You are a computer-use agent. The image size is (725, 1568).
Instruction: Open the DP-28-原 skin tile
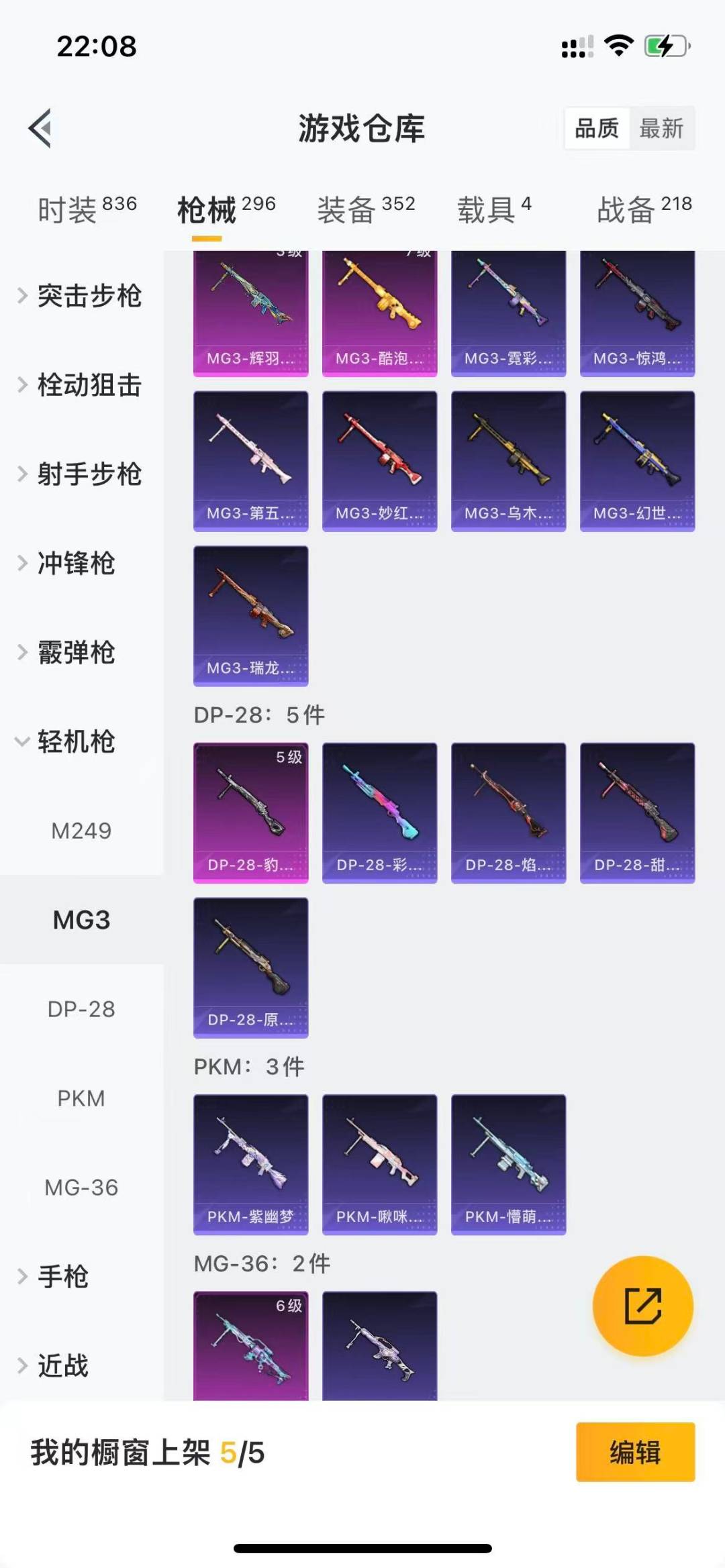251,968
